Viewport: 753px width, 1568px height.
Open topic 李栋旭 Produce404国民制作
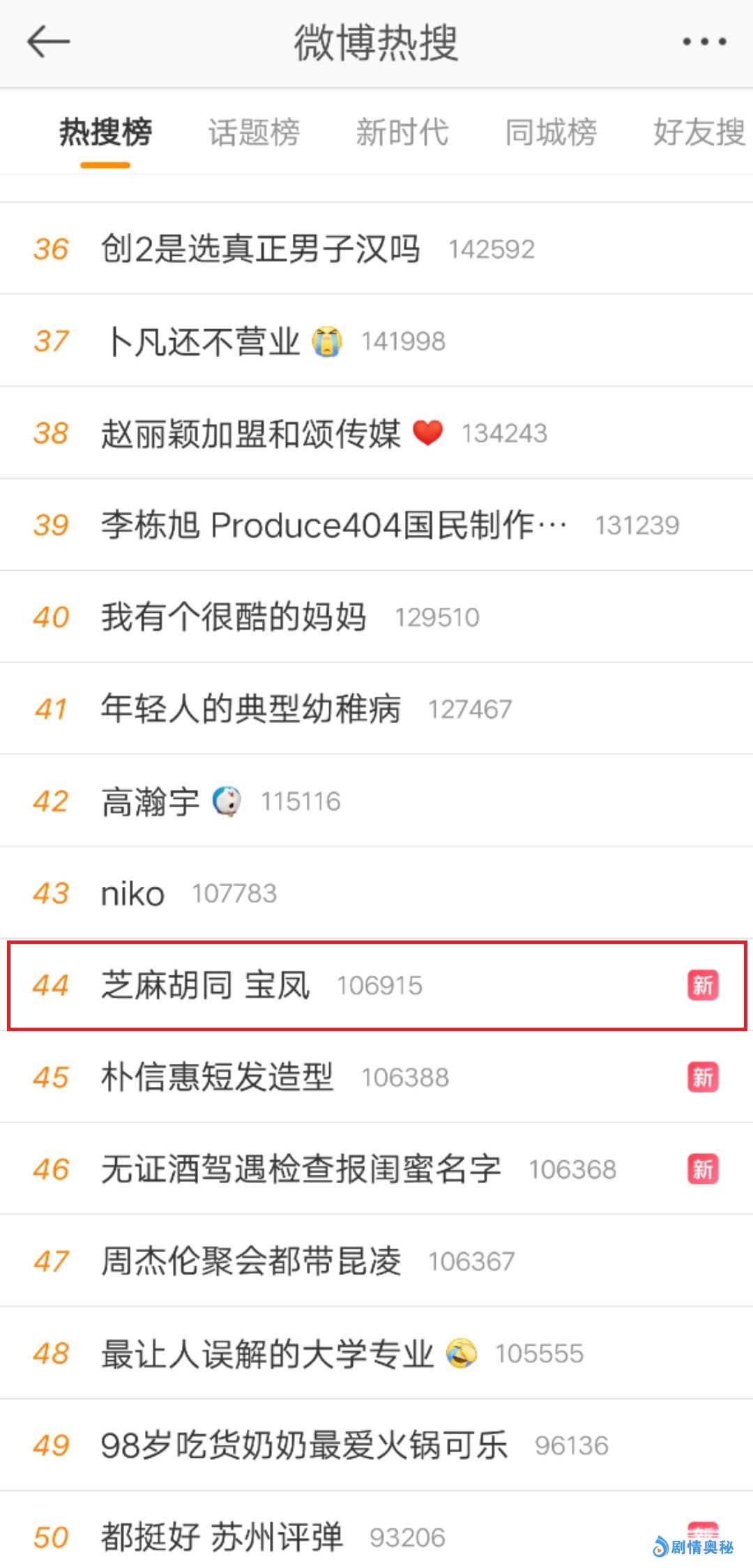333,525
